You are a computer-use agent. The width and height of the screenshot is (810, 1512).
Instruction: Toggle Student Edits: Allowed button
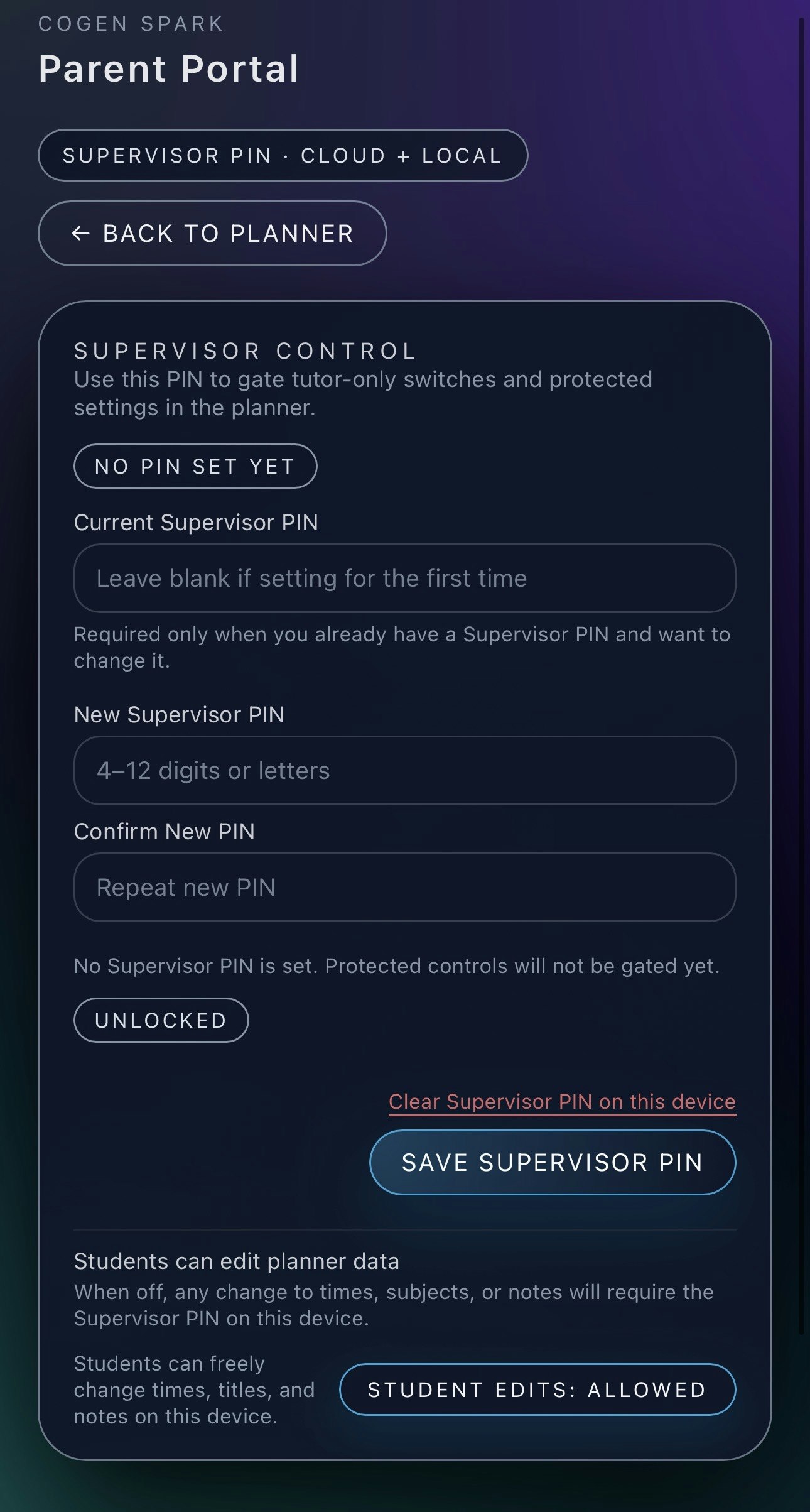(537, 1390)
